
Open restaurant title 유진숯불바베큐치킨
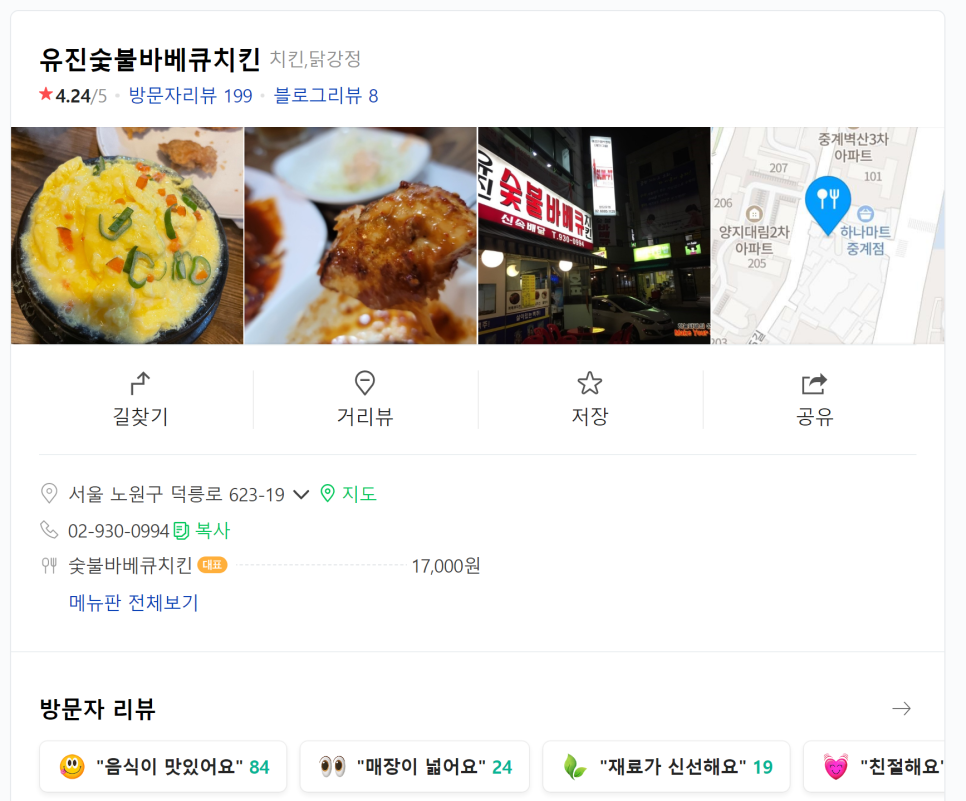(150, 59)
